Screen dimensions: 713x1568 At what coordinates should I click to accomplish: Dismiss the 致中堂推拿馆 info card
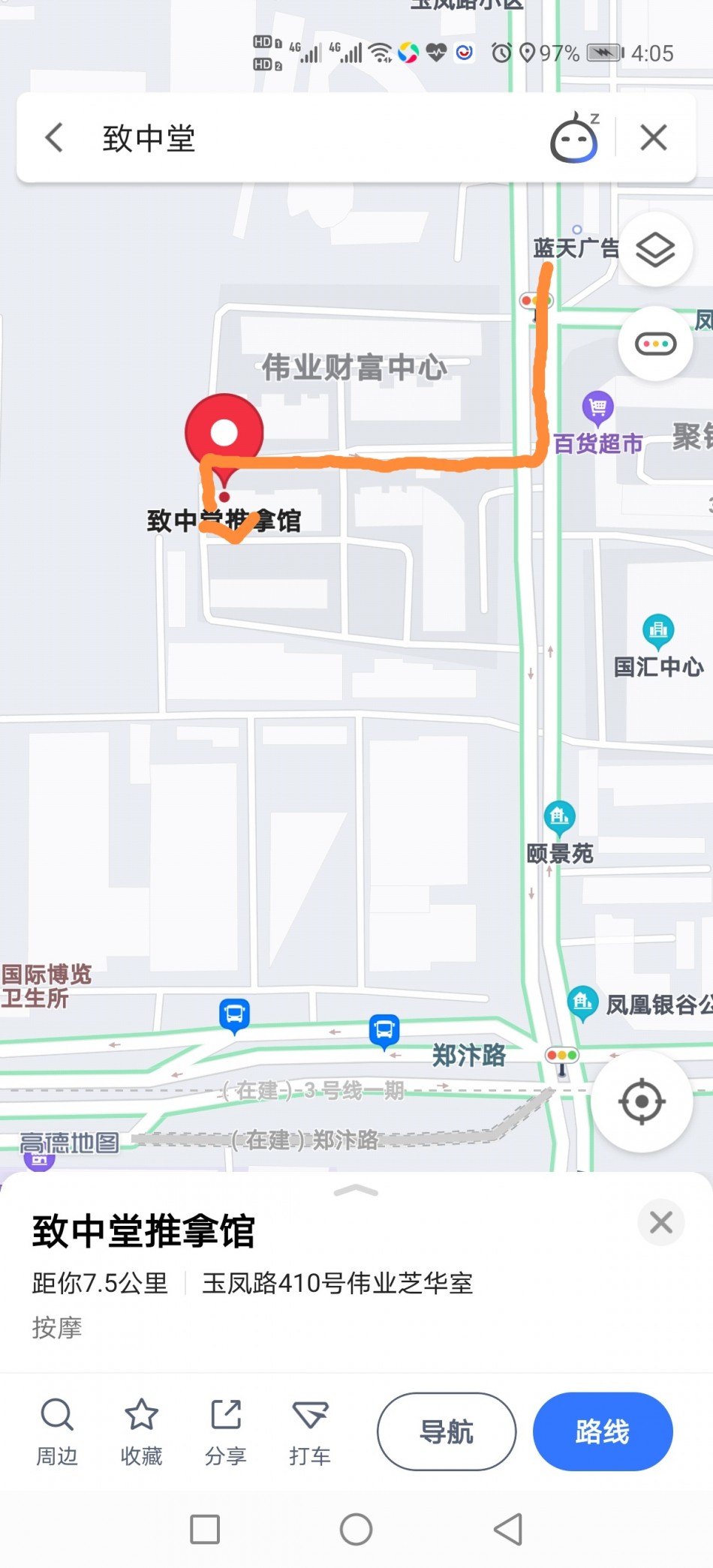pos(660,1223)
